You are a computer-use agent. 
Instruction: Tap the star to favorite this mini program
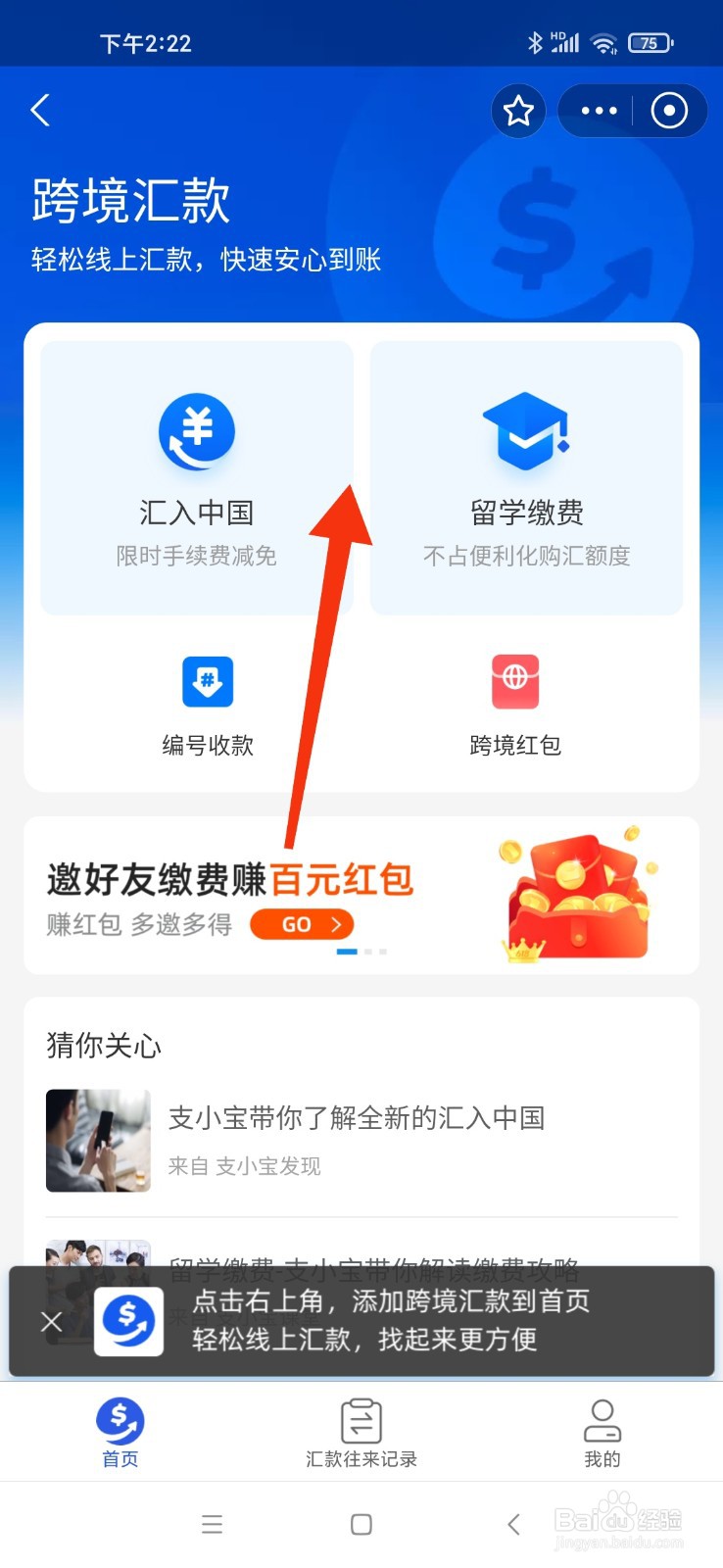tap(518, 111)
